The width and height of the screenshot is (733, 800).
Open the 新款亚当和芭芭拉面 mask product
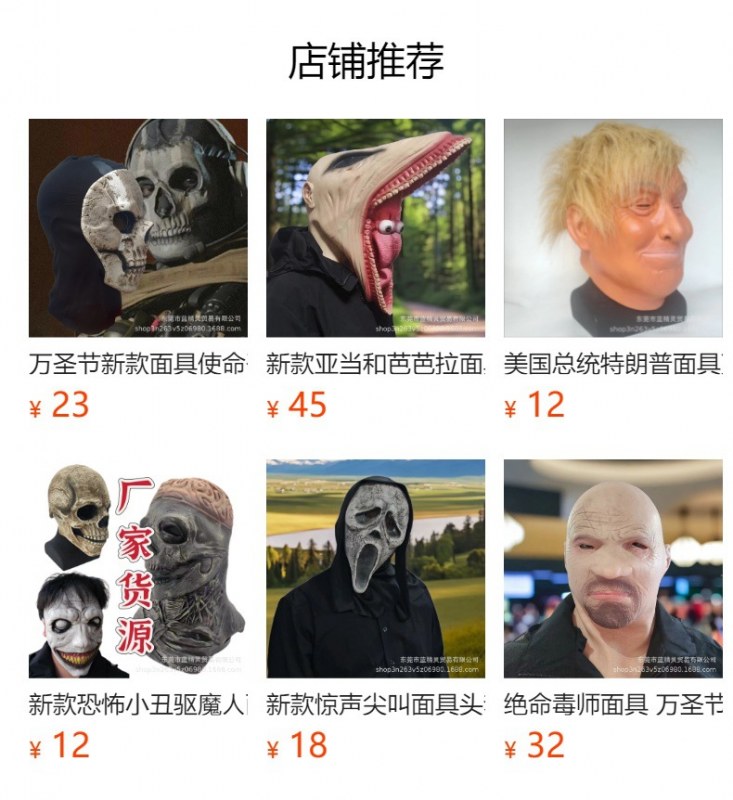click(x=375, y=228)
